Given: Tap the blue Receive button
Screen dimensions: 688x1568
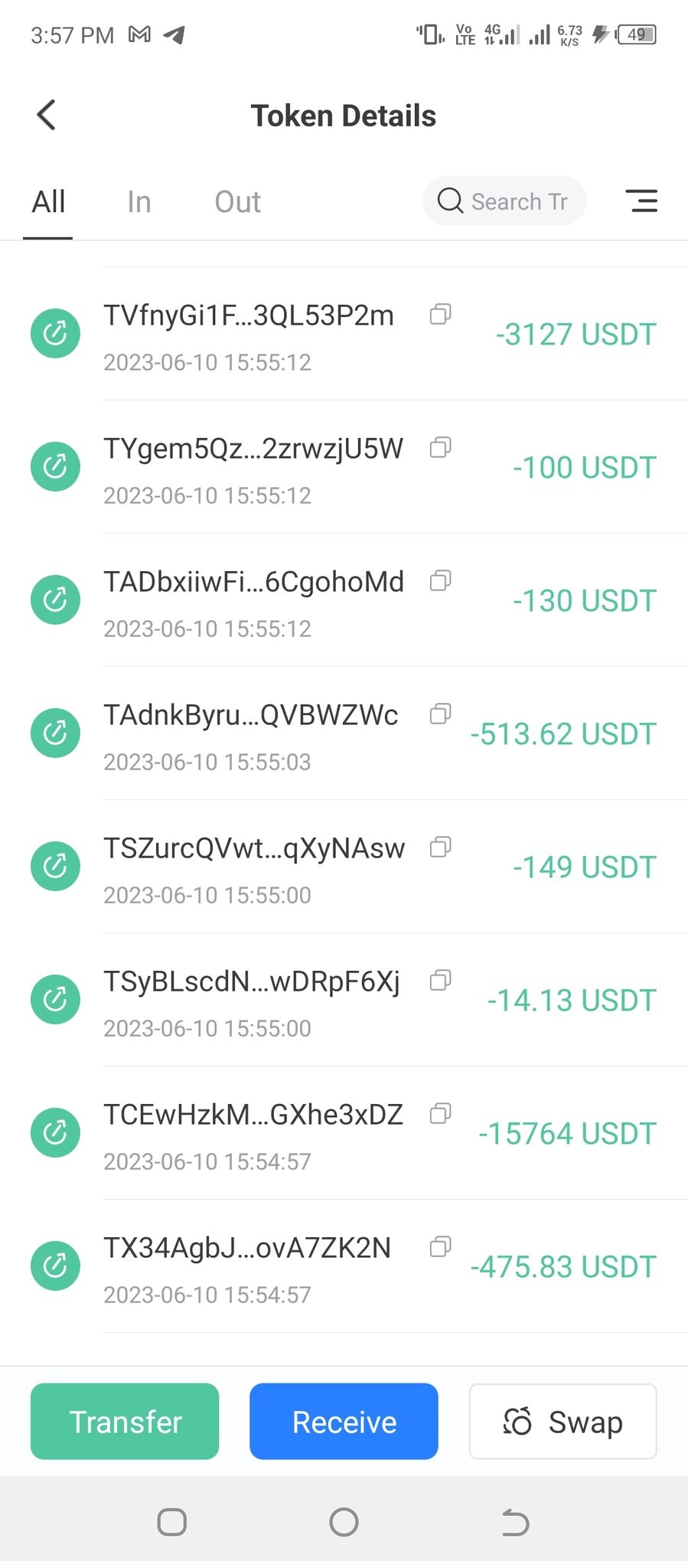Looking at the screenshot, I should [344, 1422].
